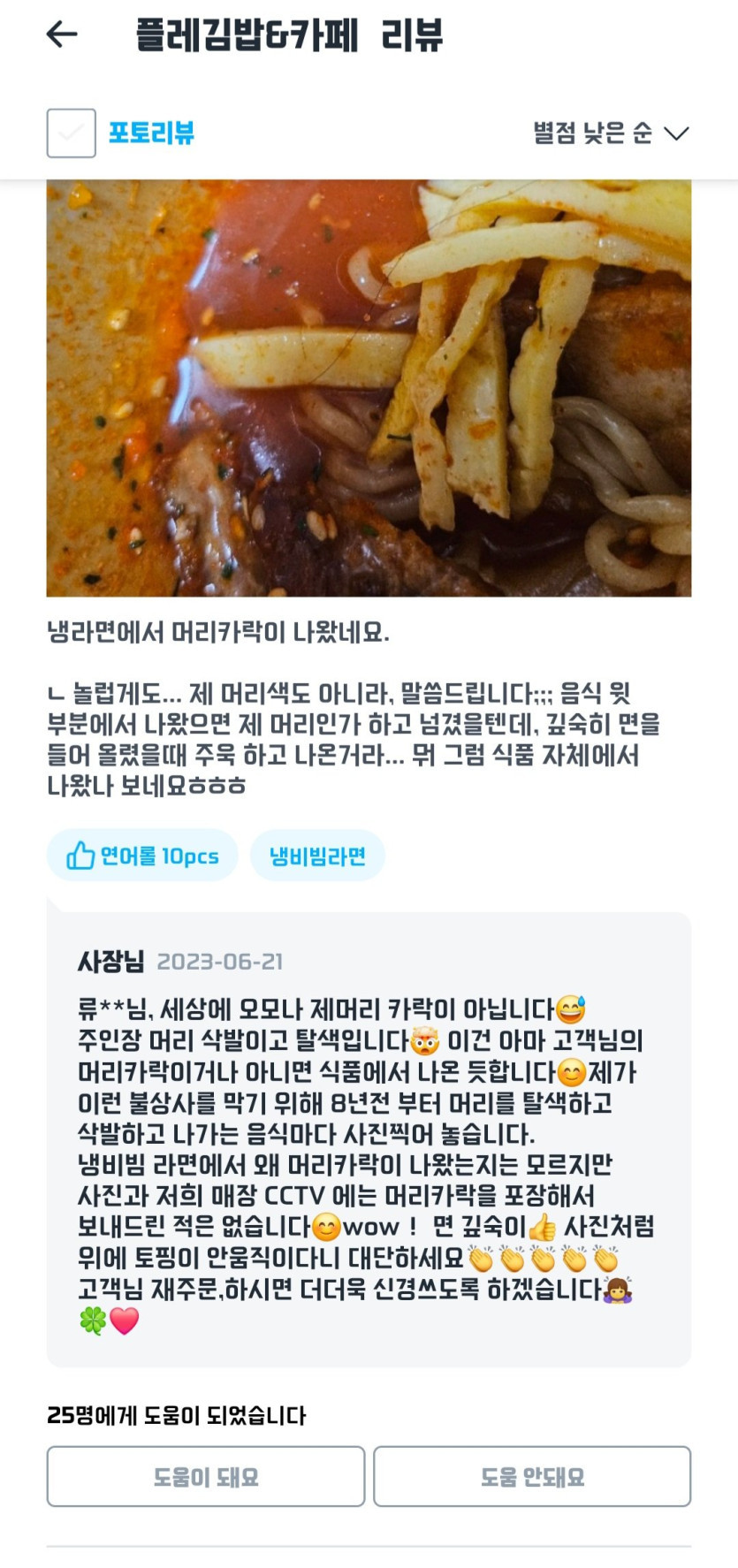This screenshot has height=1568, width=738.
Task: Go back using the arrow icon
Action: tap(62, 34)
